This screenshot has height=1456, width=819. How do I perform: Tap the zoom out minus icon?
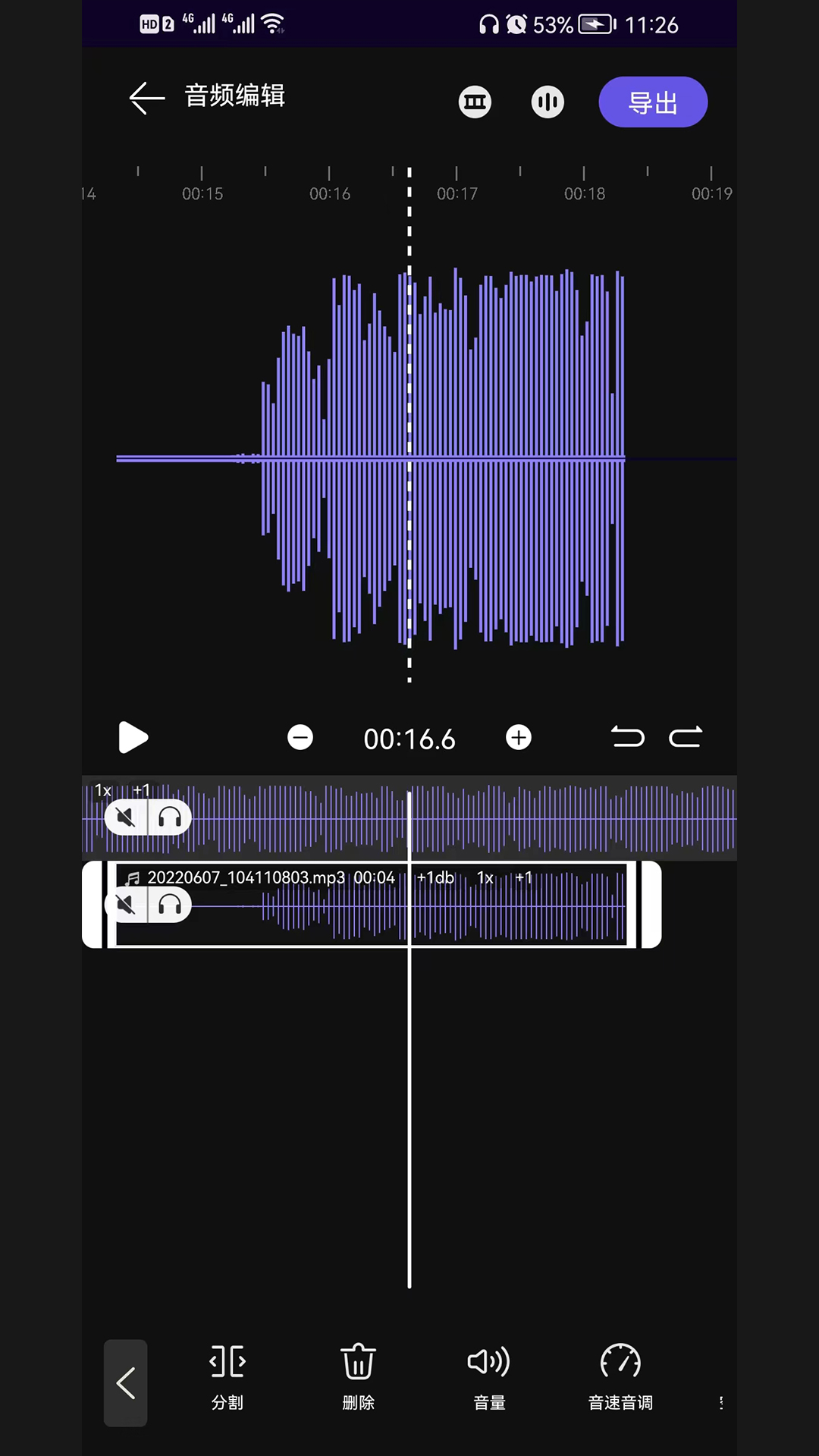point(300,737)
